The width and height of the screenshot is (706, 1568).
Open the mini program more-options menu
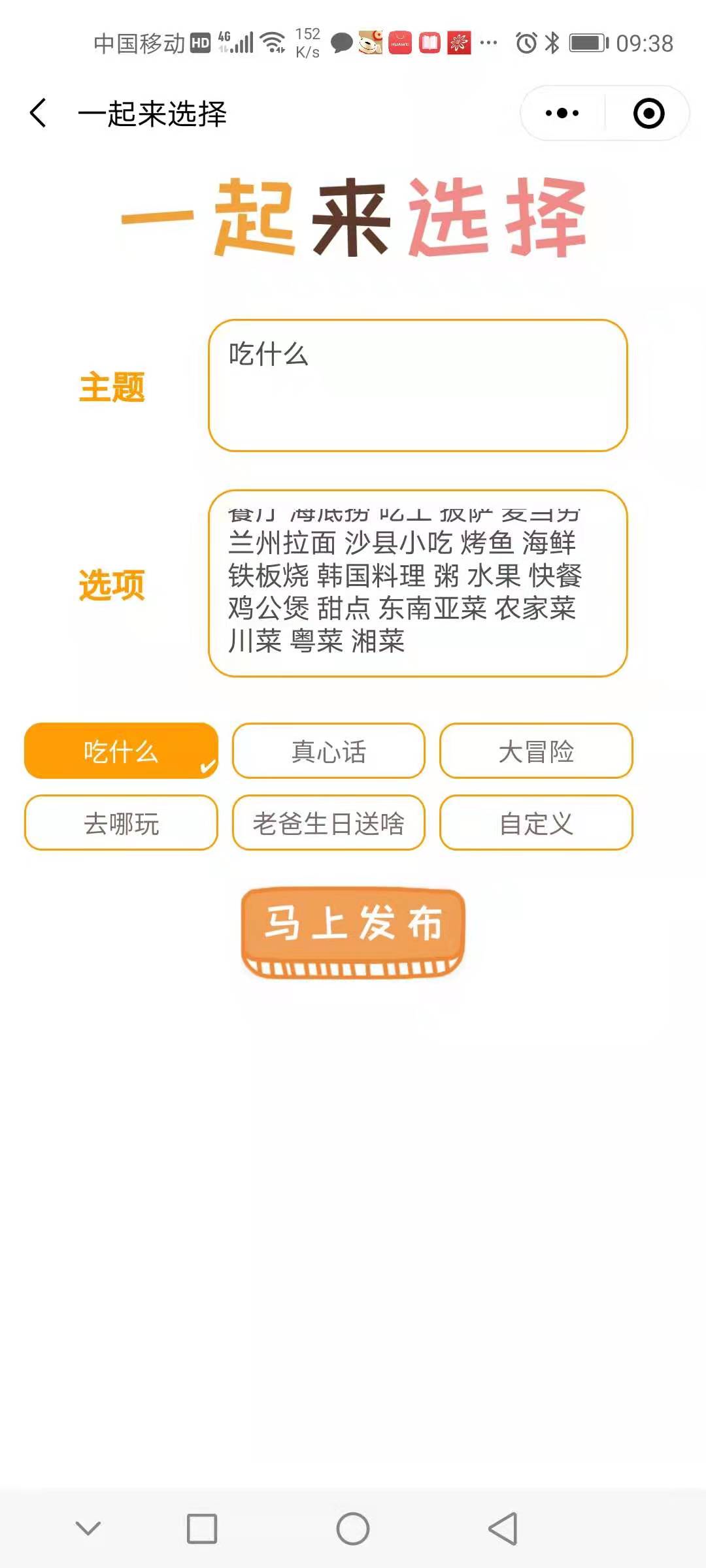[562, 113]
